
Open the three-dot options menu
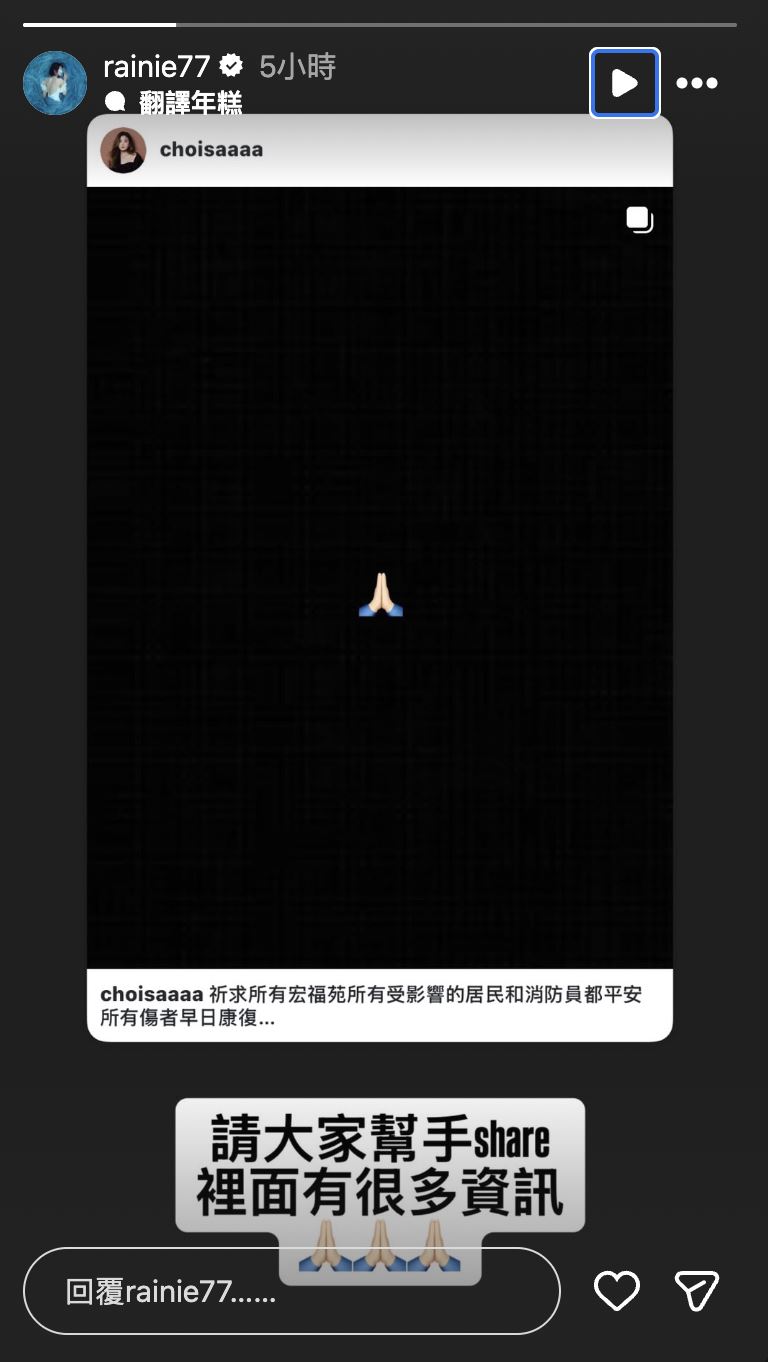click(x=697, y=84)
